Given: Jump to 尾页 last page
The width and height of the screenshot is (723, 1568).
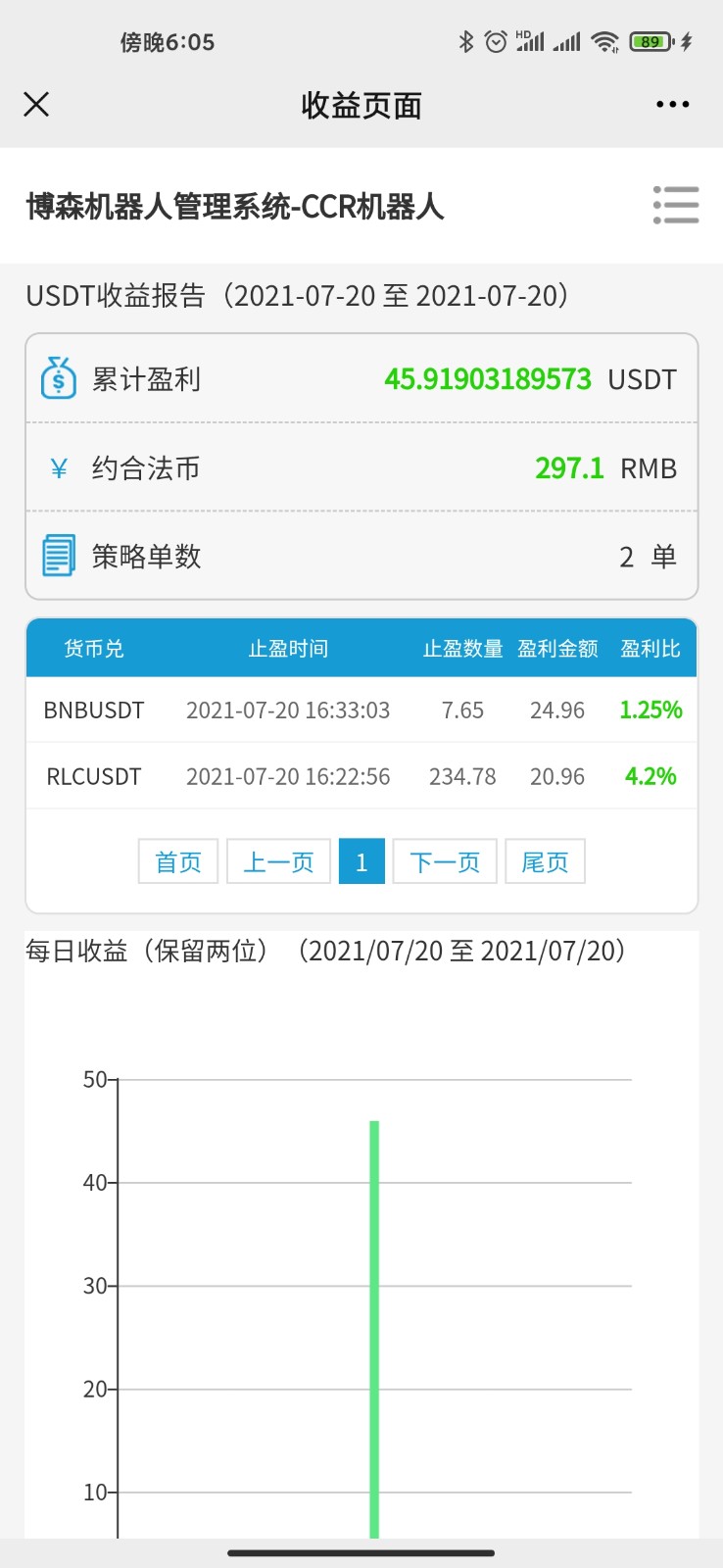Looking at the screenshot, I should coord(545,861).
